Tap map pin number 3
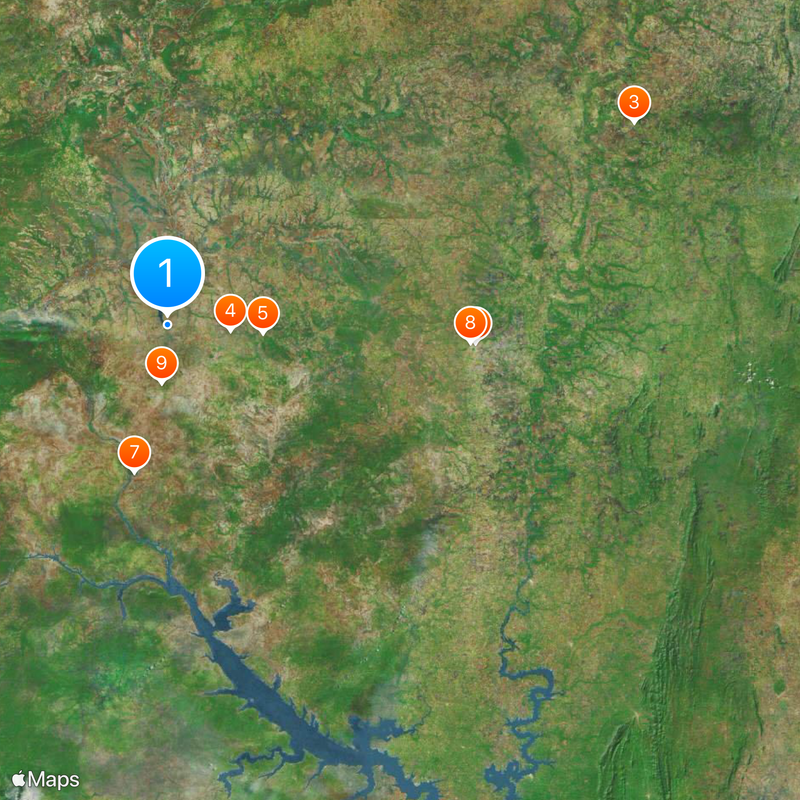800x800 pixels. pyautogui.click(x=634, y=102)
